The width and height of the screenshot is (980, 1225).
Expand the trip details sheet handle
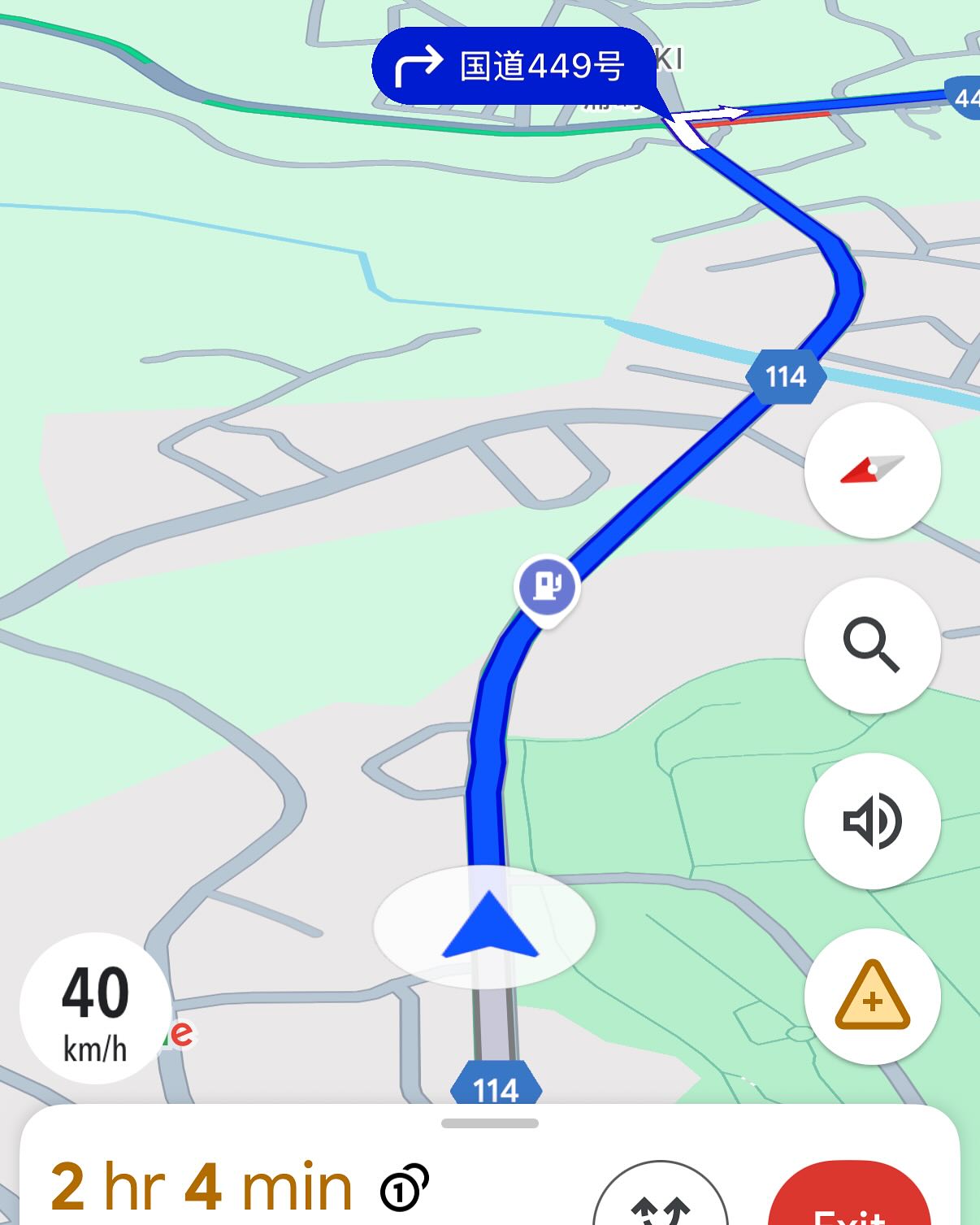(x=489, y=1123)
